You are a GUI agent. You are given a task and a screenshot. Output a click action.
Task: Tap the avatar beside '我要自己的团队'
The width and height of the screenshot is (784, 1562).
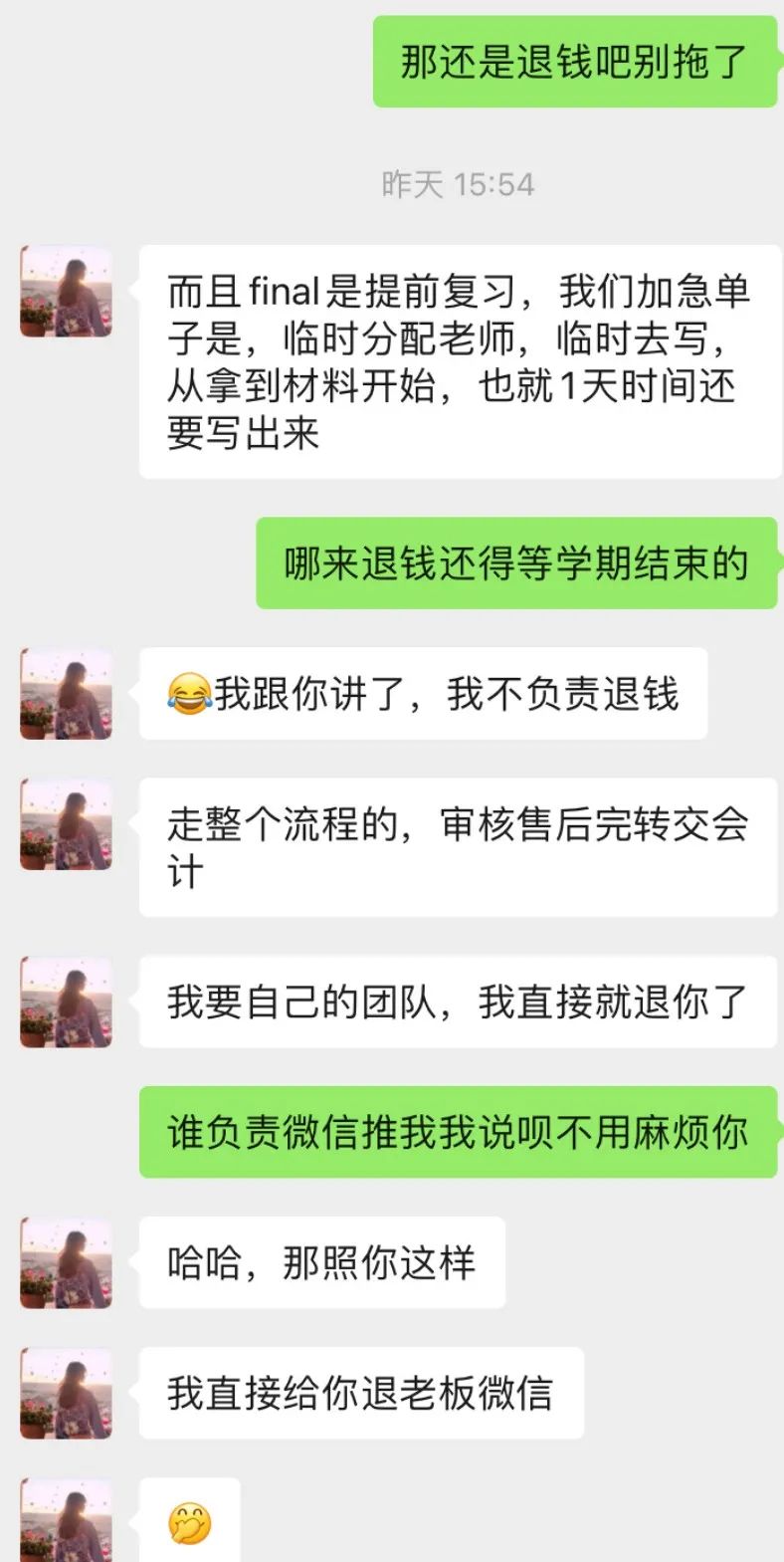(x=66, y=1002)
